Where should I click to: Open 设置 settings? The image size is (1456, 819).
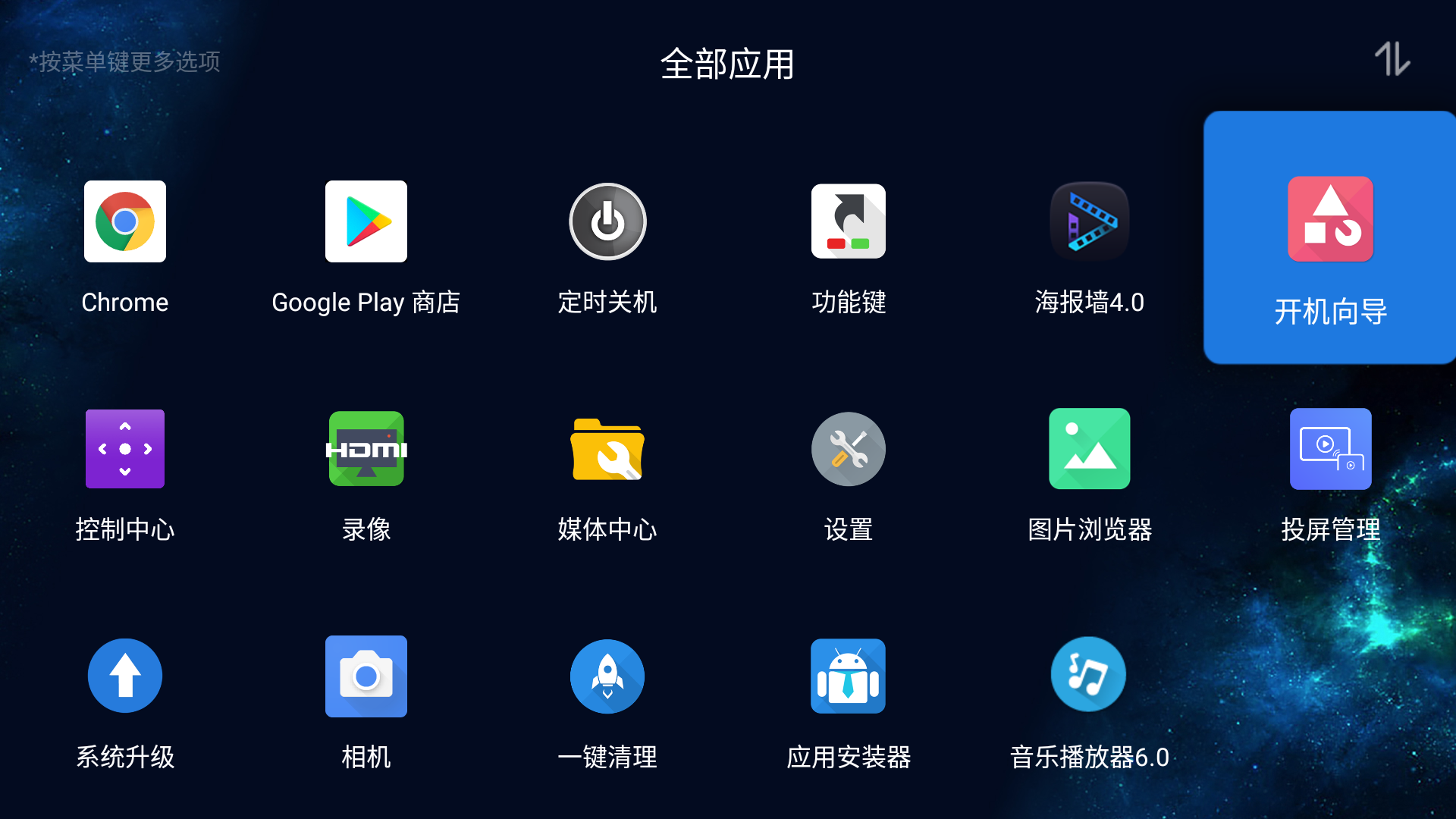coord(849,449)
